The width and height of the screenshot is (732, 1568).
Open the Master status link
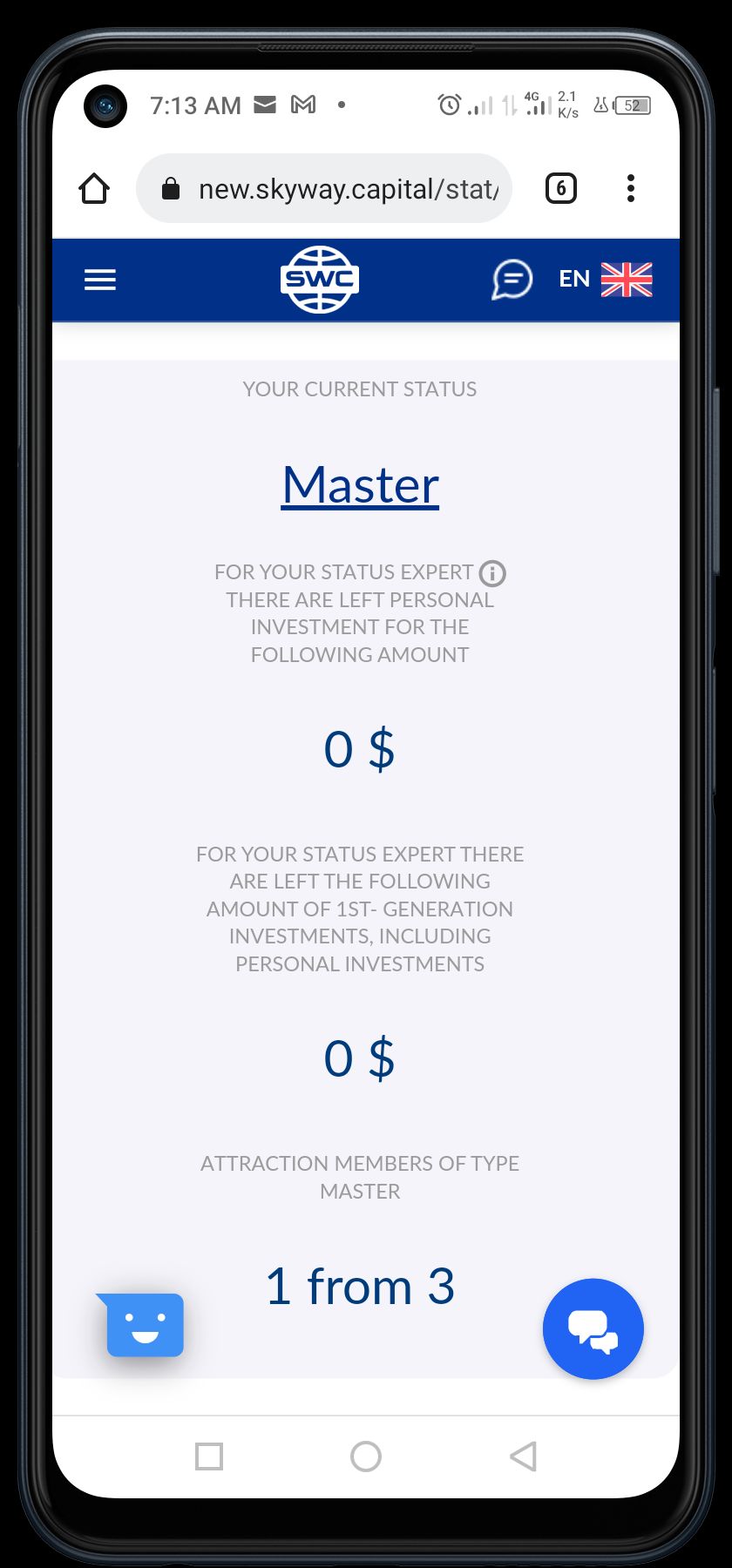(x=360, y=485)
